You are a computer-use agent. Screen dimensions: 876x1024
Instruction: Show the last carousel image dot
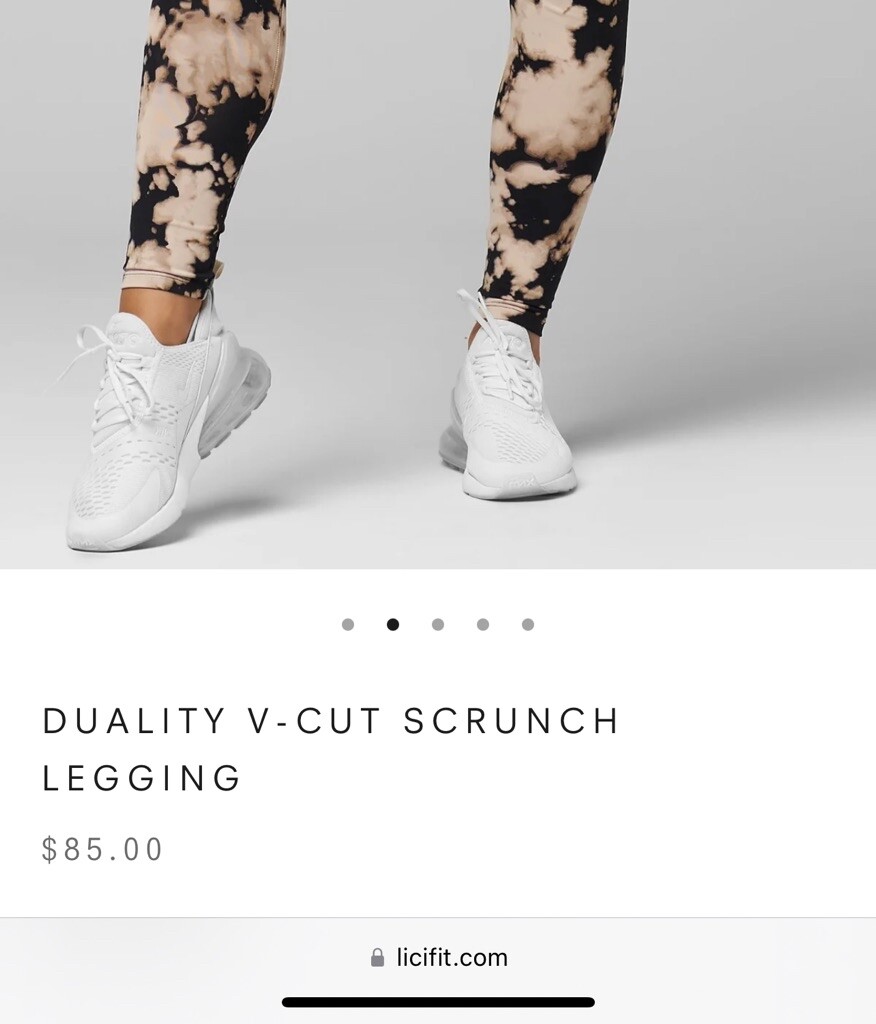tap(528, 625)
